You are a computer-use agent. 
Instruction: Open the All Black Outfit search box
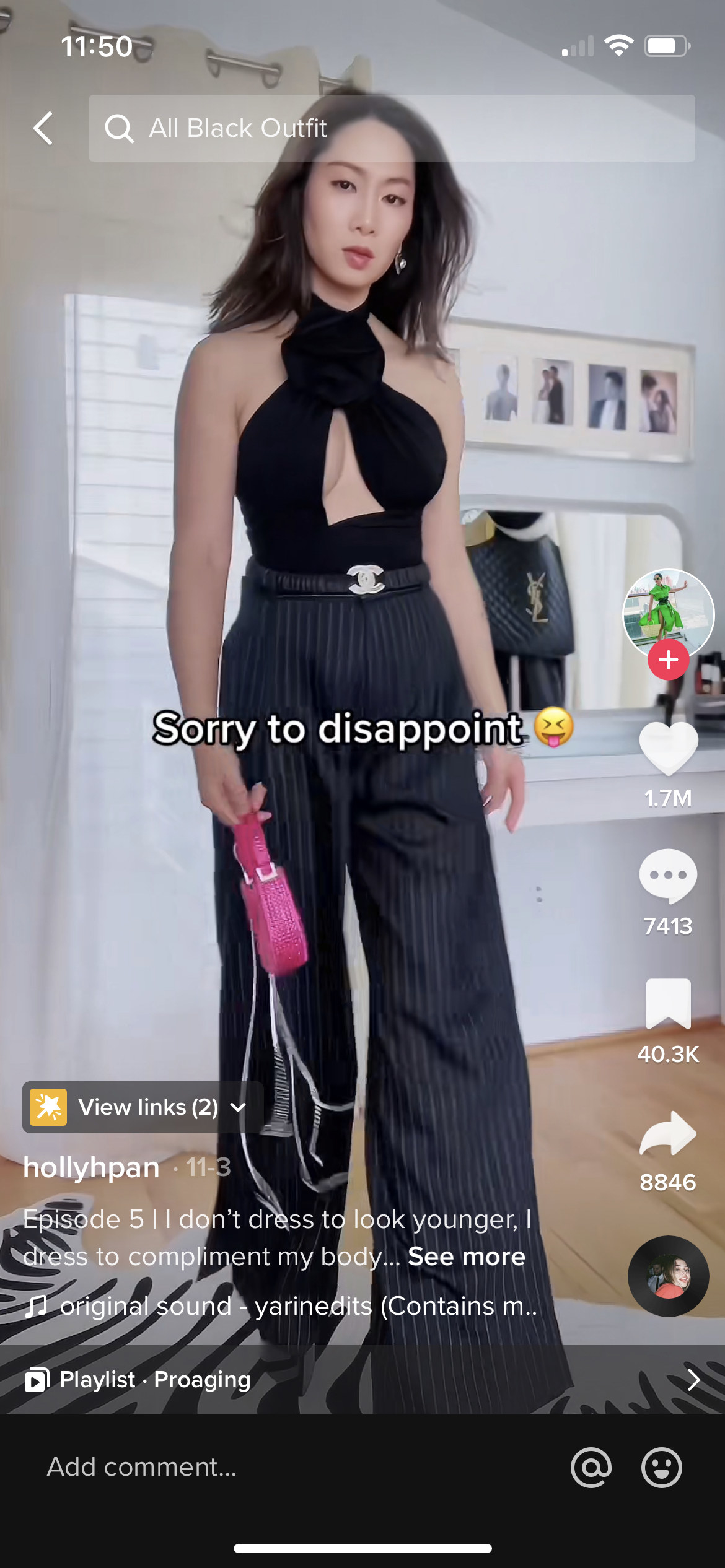click(392, 128)
